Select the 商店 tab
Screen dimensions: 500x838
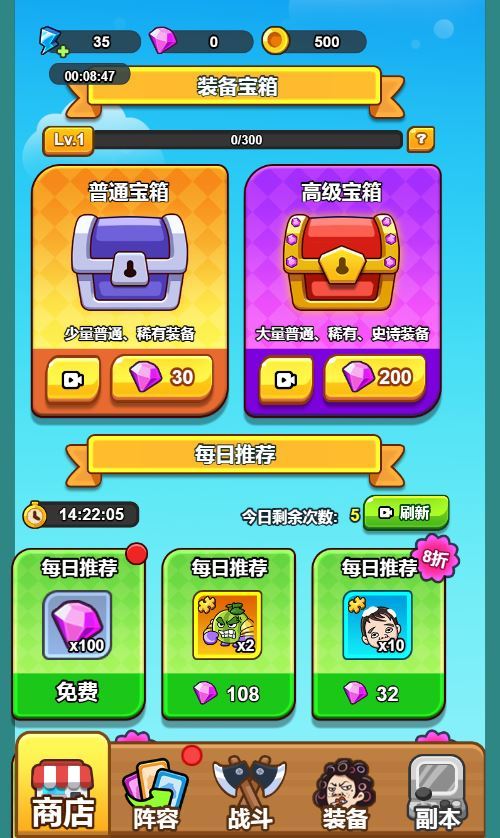[63, 786]
